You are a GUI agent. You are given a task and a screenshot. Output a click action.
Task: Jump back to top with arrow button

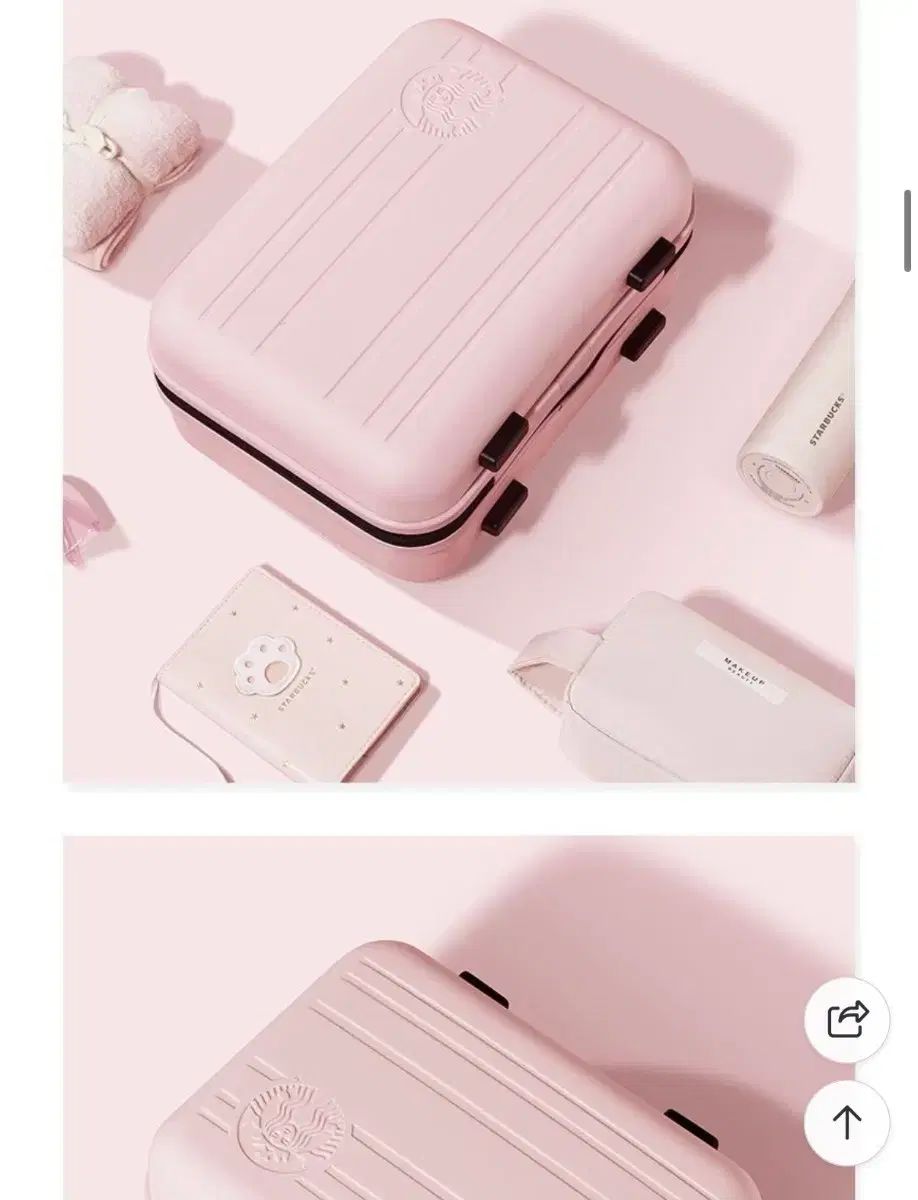pyautogui.click(x=847, y=1122)
